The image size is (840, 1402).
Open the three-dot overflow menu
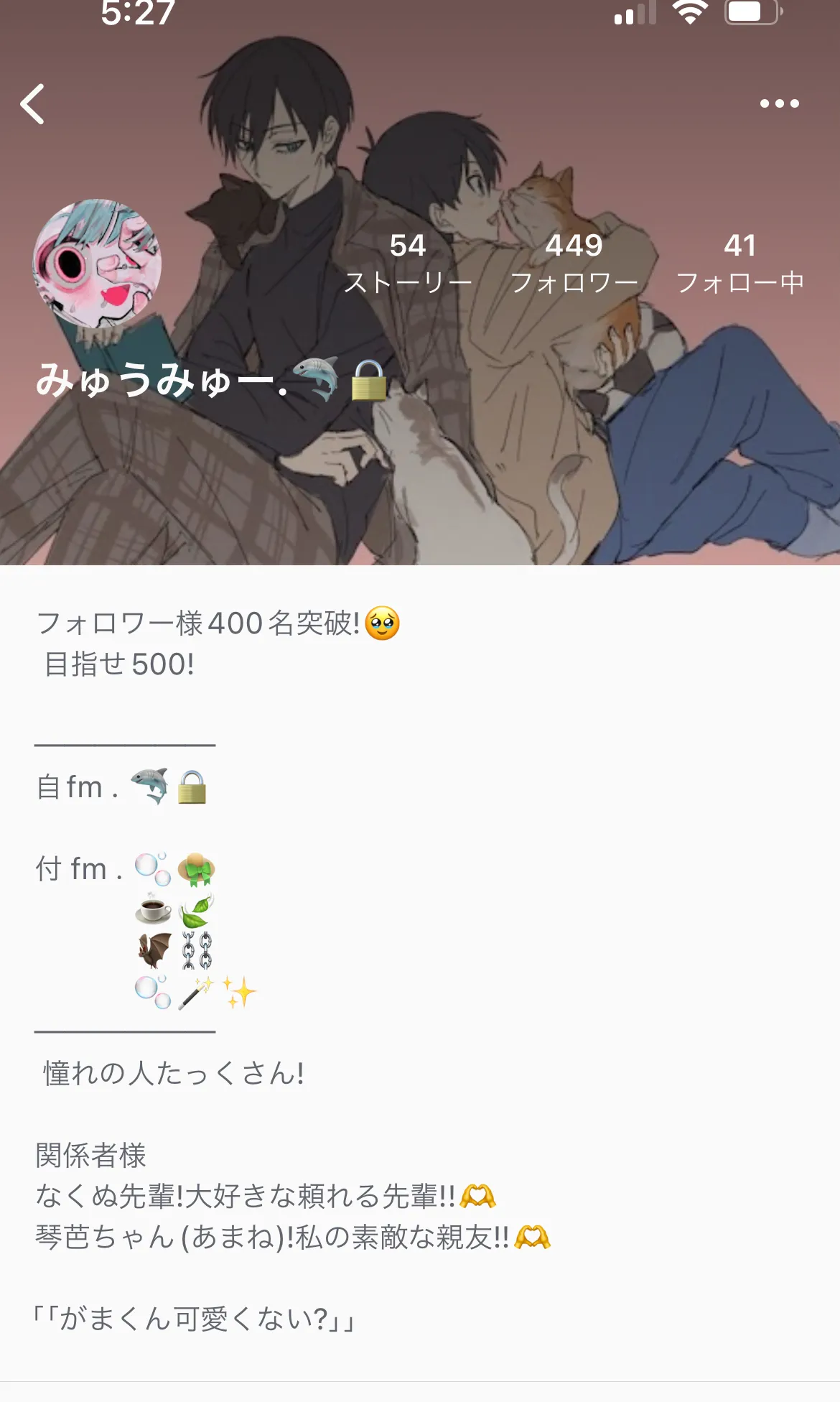coord(779,103)
